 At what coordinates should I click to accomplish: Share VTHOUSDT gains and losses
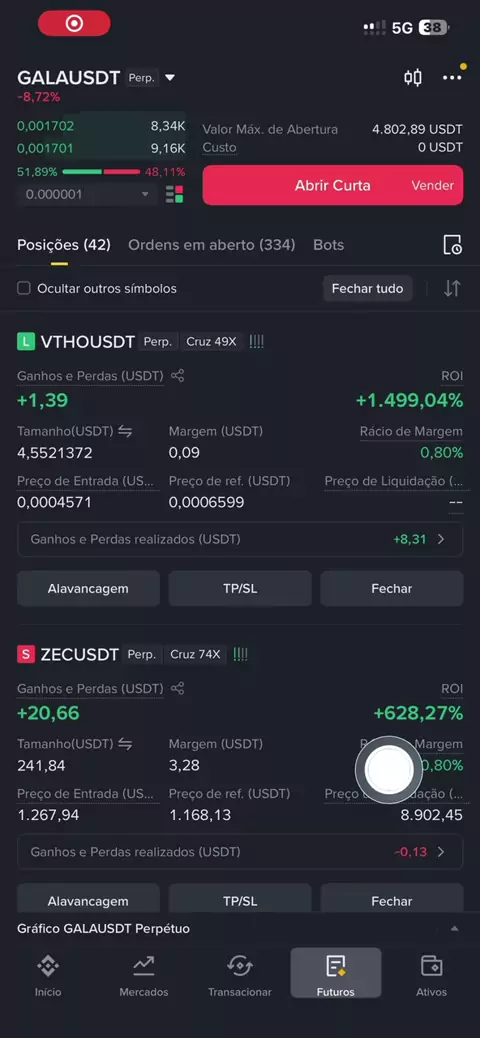(x=177, y=376)
